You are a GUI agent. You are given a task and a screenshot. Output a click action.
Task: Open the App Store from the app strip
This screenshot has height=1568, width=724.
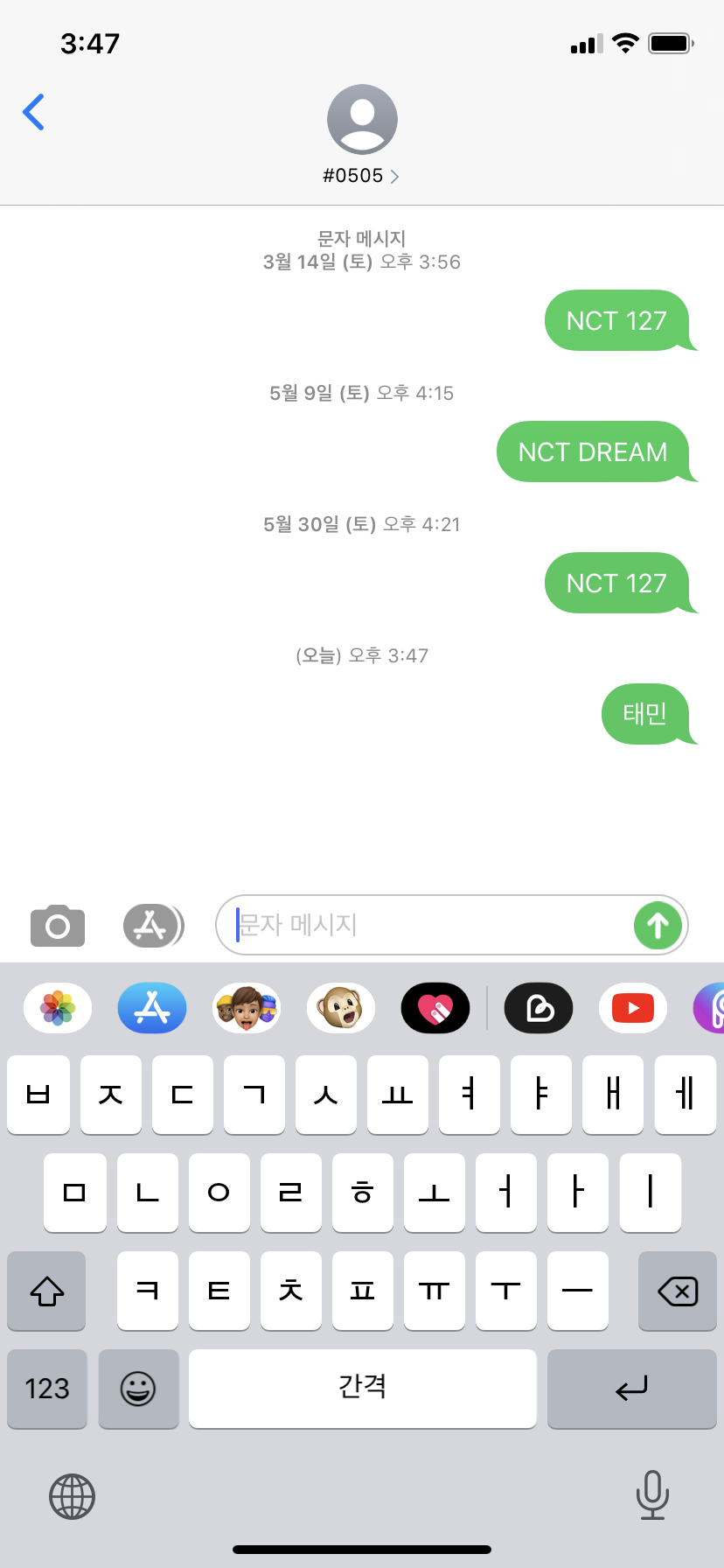tap(151, 1007)
